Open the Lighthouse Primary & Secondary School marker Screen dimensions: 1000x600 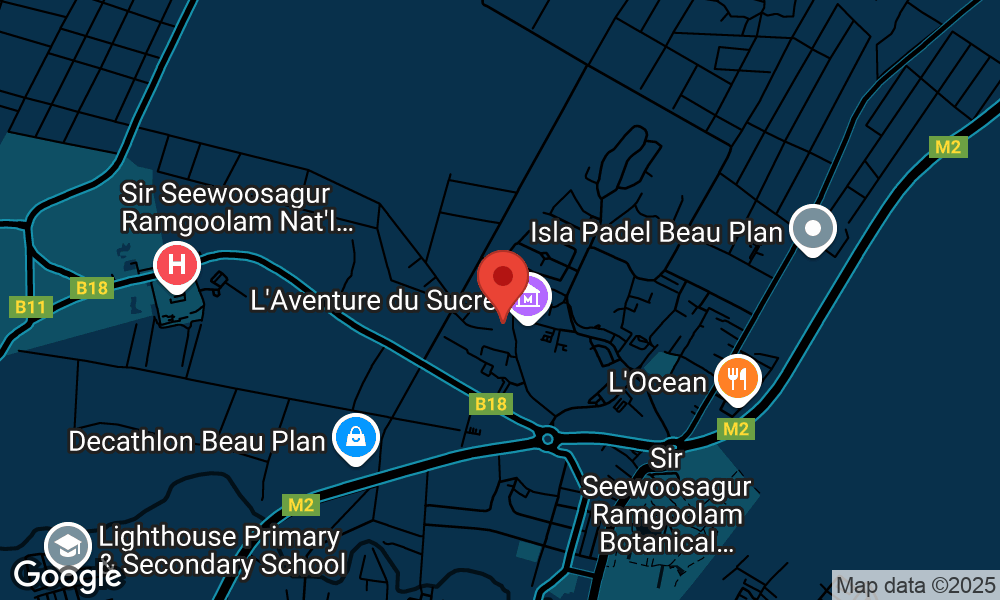coord(68,547)
